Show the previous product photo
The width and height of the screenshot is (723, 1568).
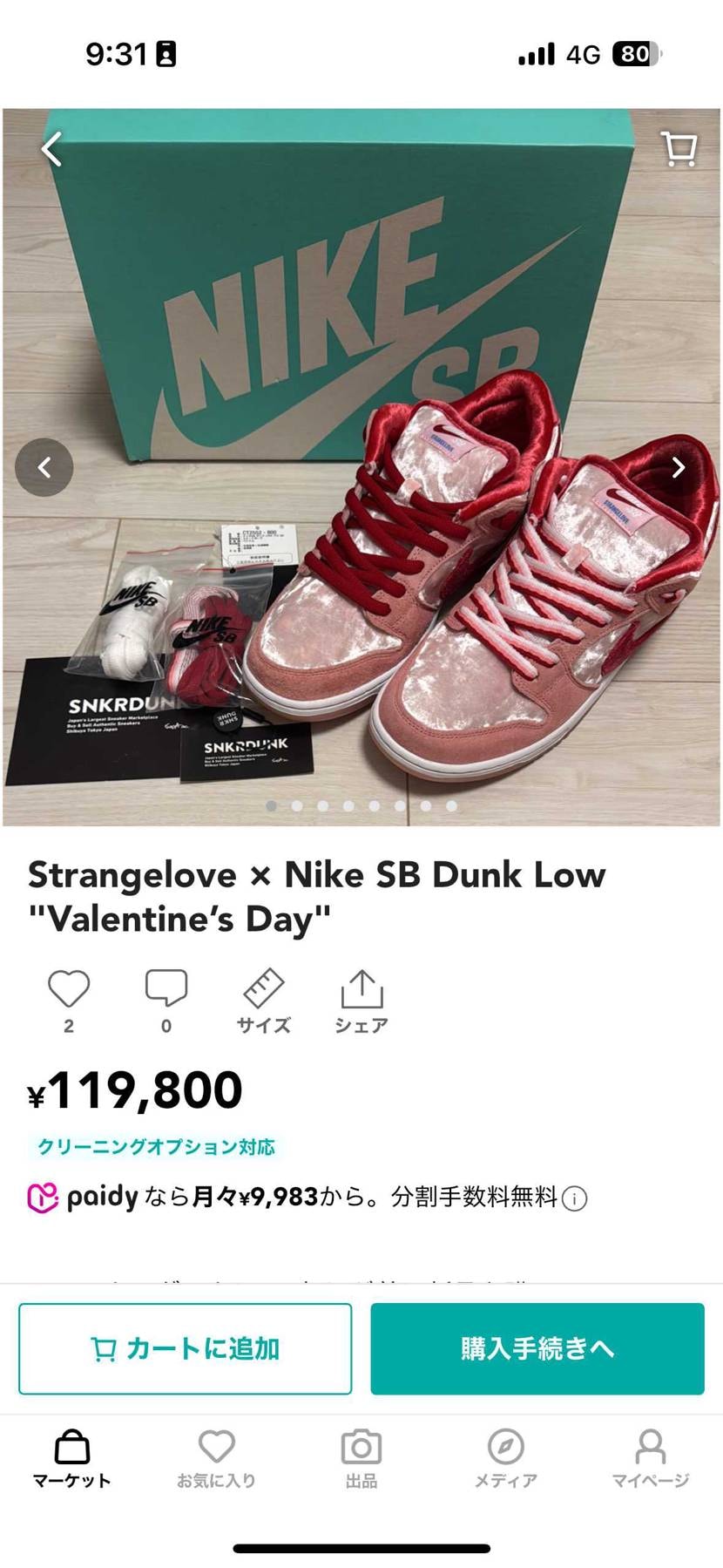[44, 468]
